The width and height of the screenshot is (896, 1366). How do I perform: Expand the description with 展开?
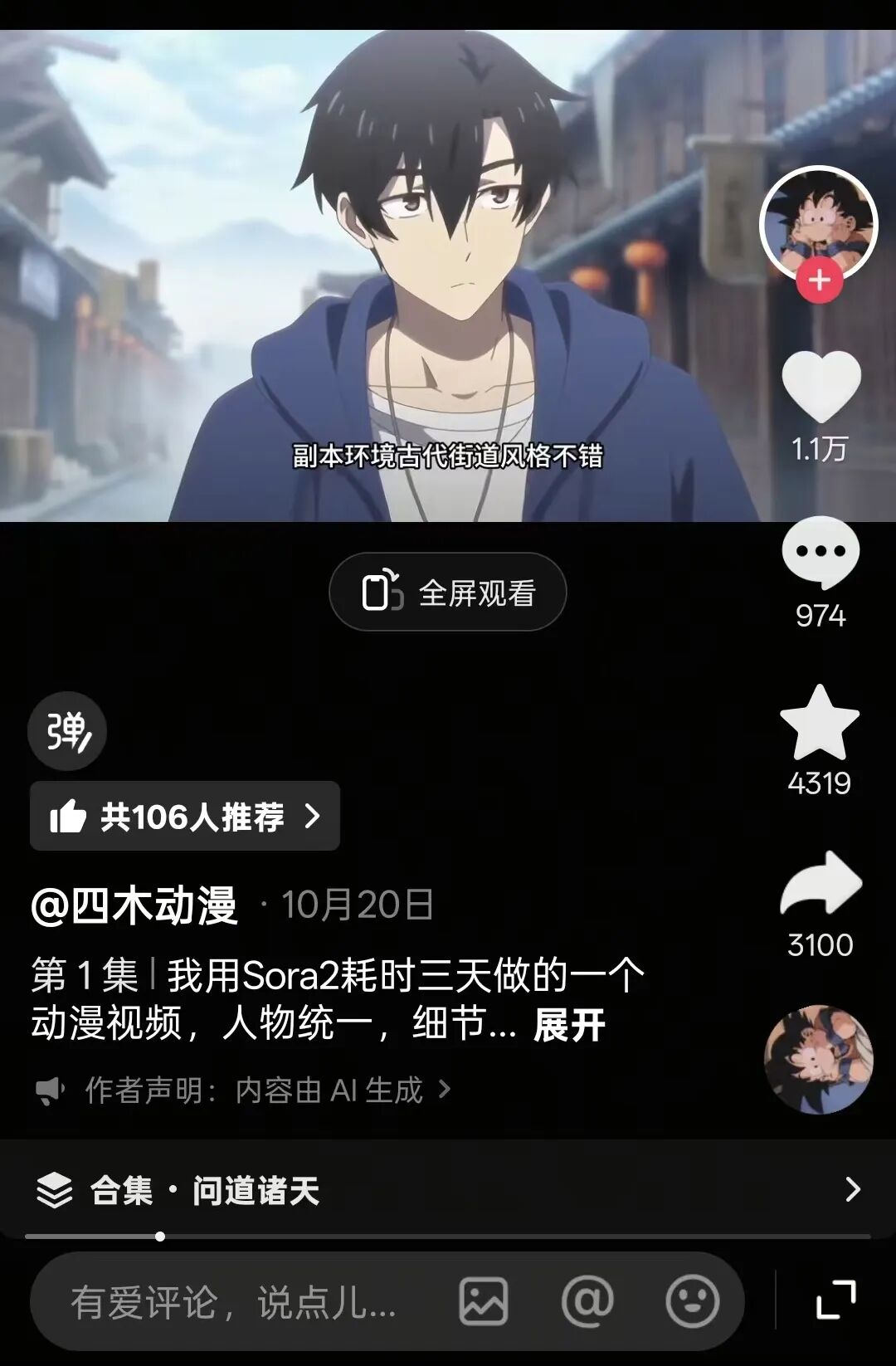point(569,1026)
